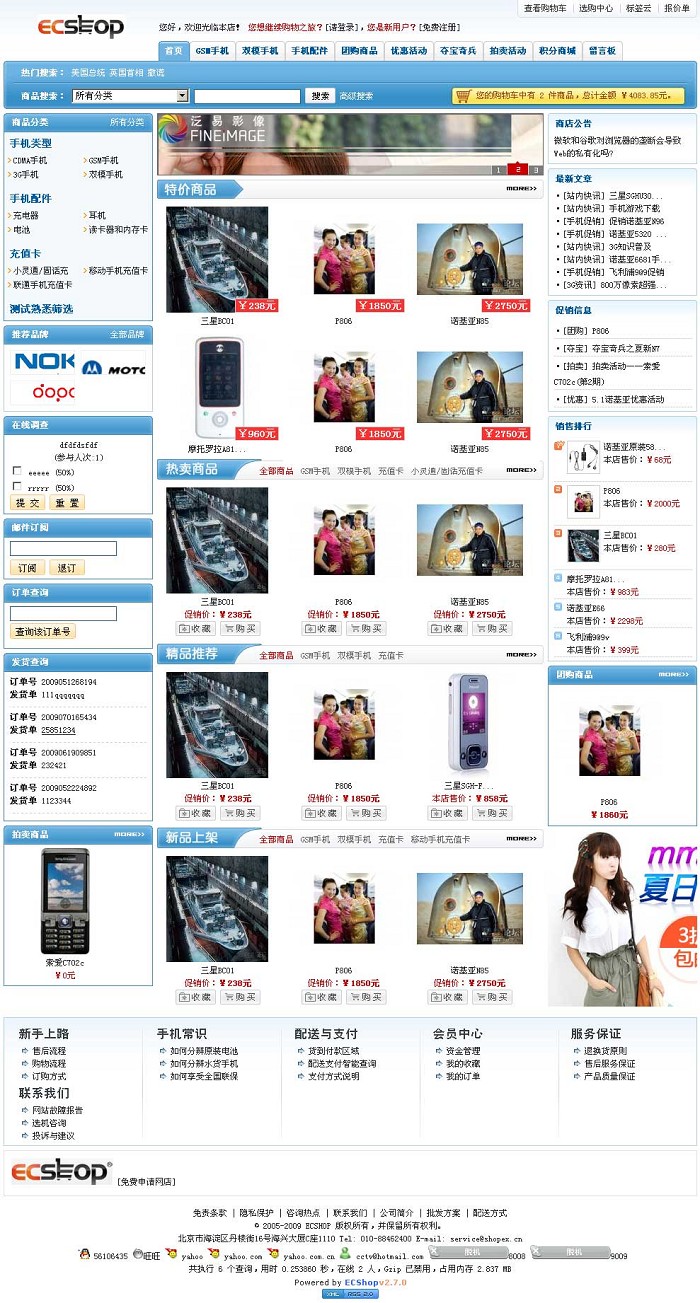
Task: Open the 留言板 tab
Action: pos(602,51)
